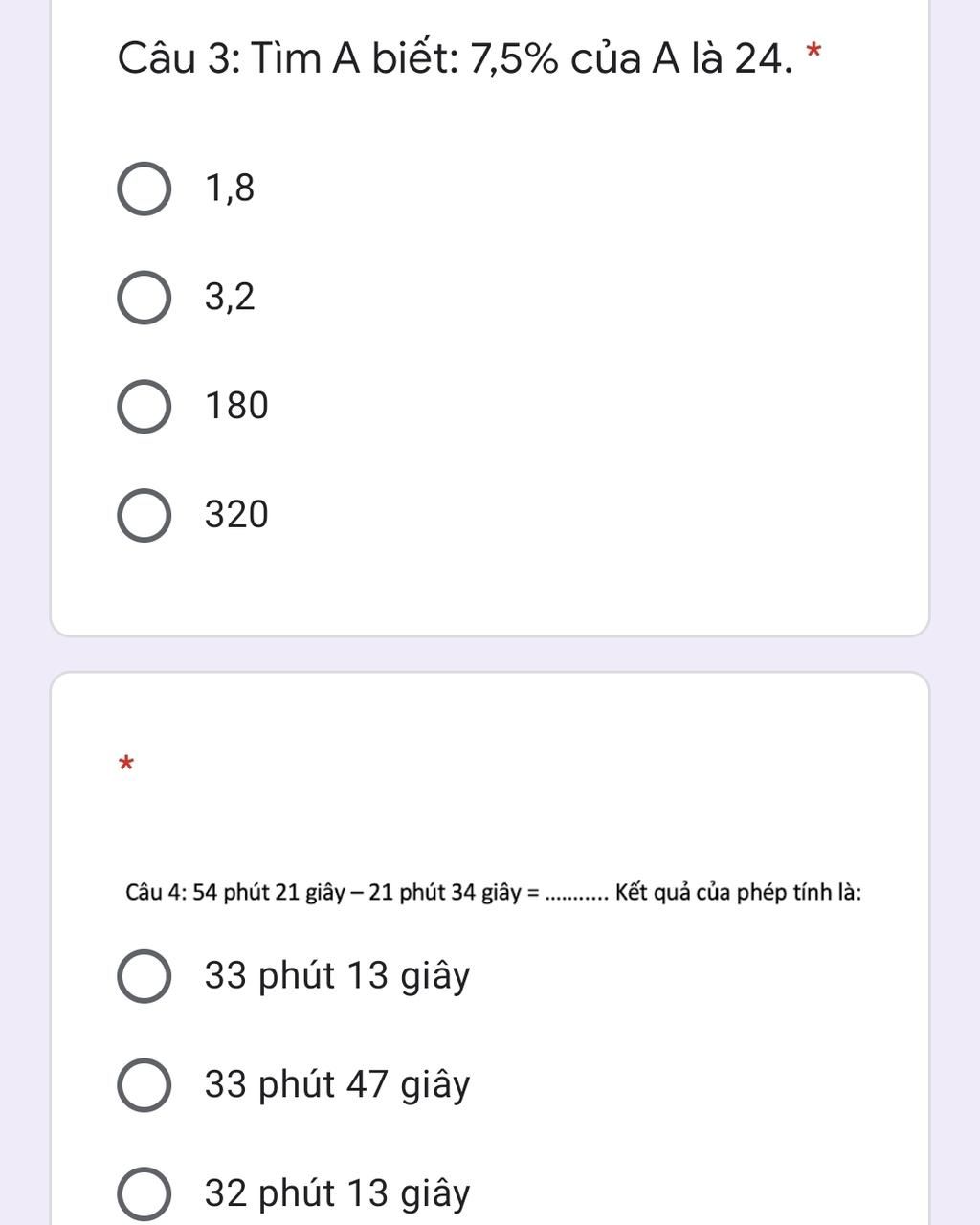Tick the 32 phút 13 giây option
This screenshot has width=980, height=1225.
[145, 1194]
